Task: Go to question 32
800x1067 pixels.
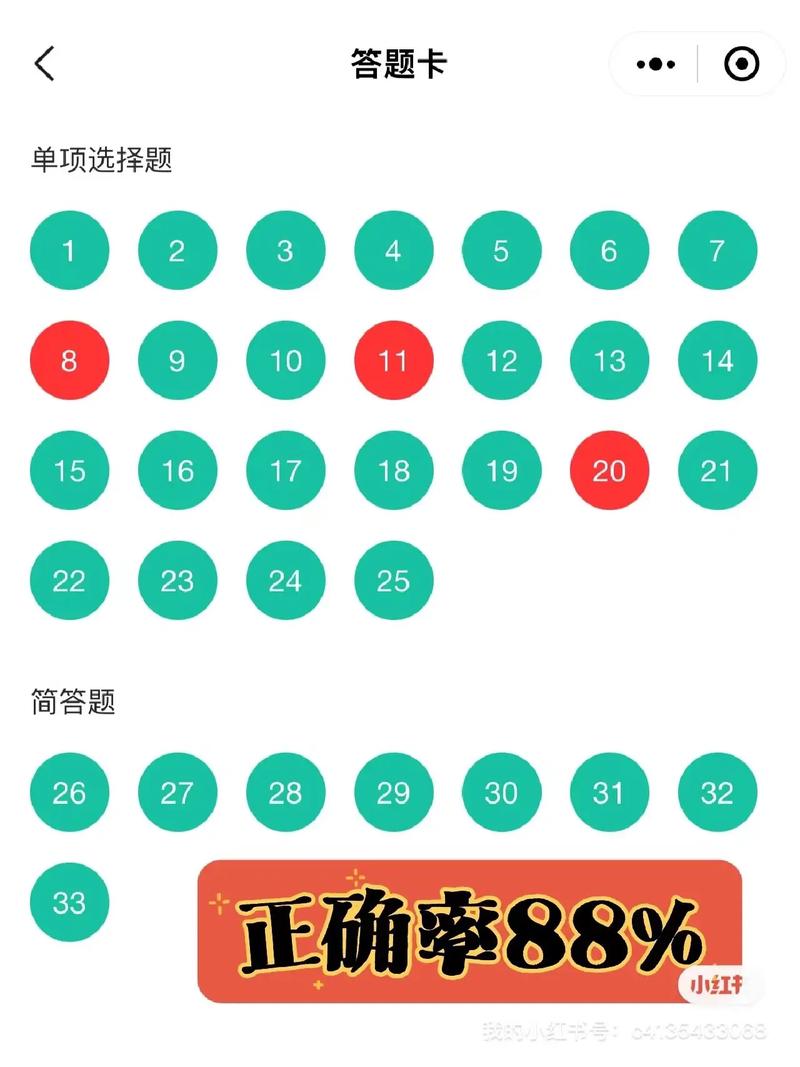Action: tap(717, 793)
